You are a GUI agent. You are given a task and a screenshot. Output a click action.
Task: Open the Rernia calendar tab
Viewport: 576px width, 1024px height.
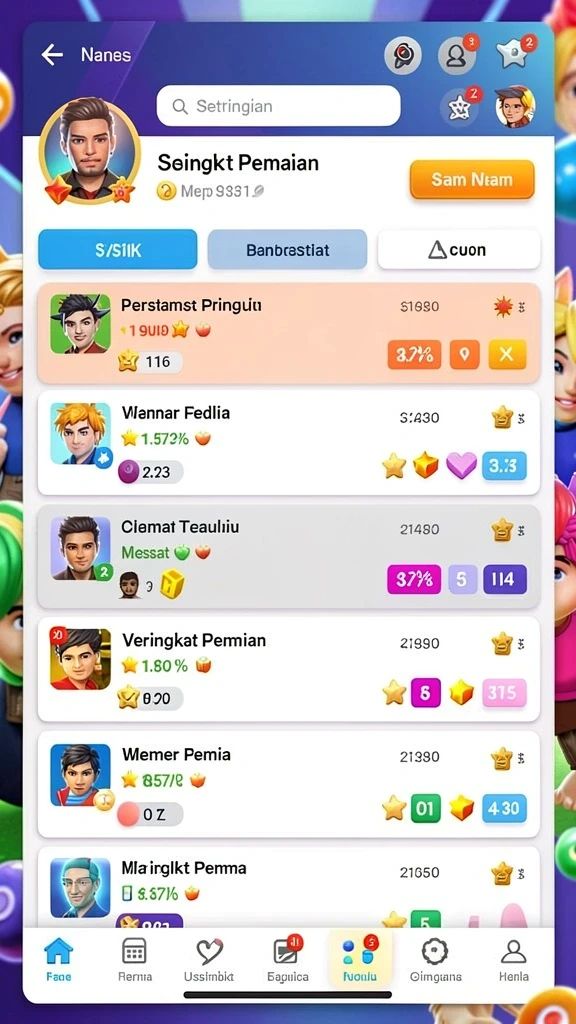coord(135,960)
